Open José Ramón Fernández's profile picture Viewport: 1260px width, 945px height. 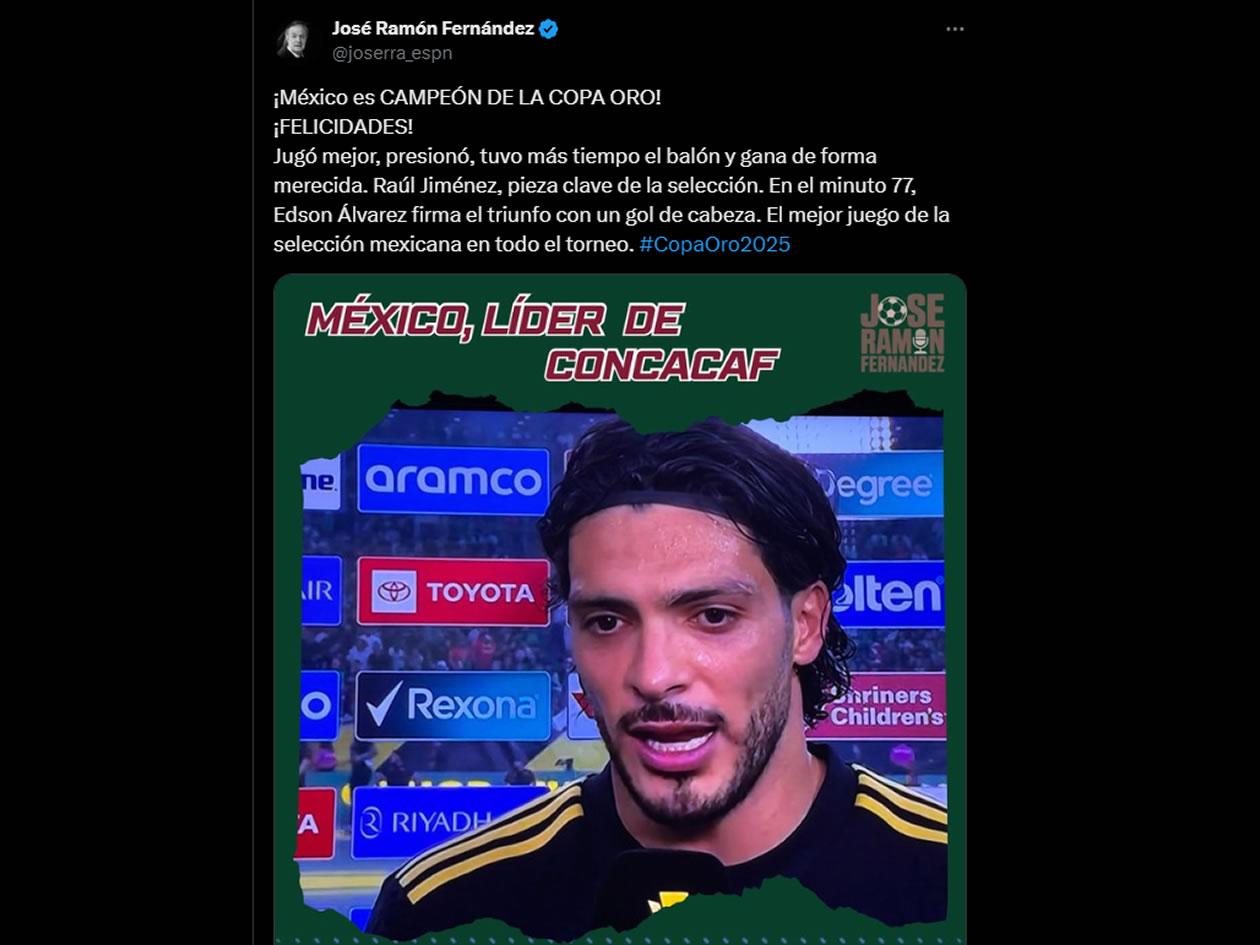(293, 40)
